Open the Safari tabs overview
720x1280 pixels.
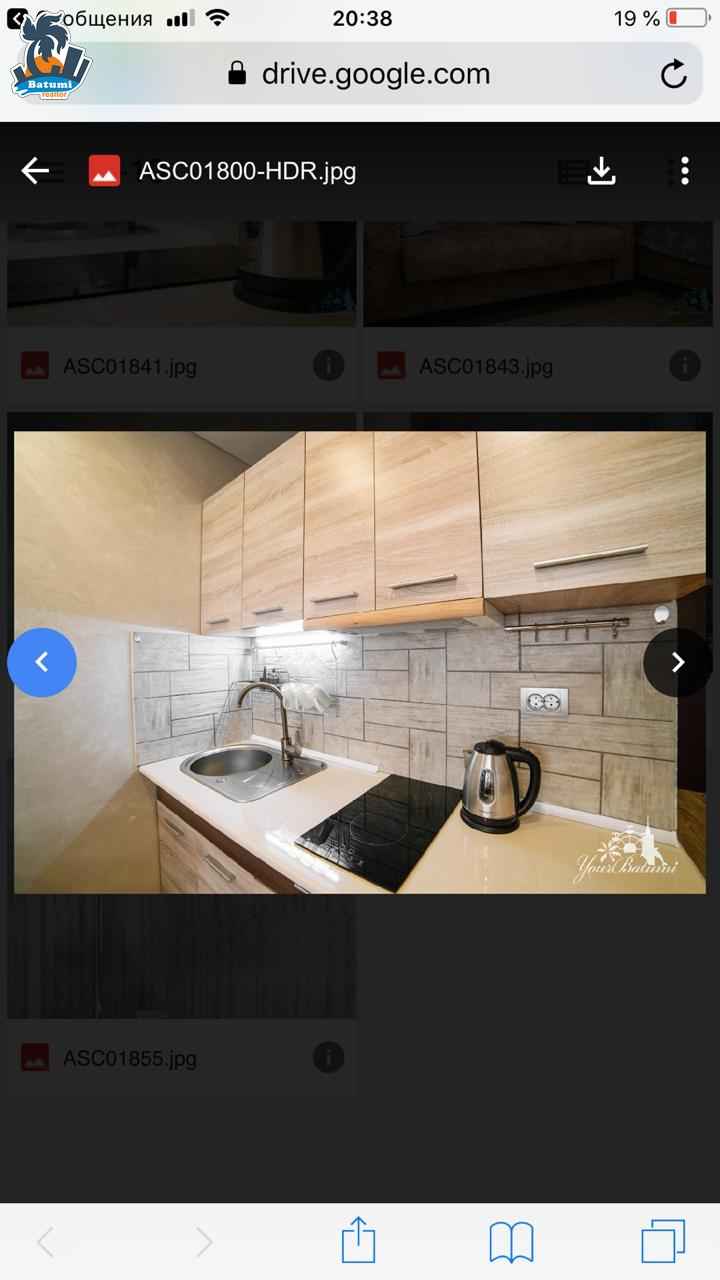pos(663,1242)
